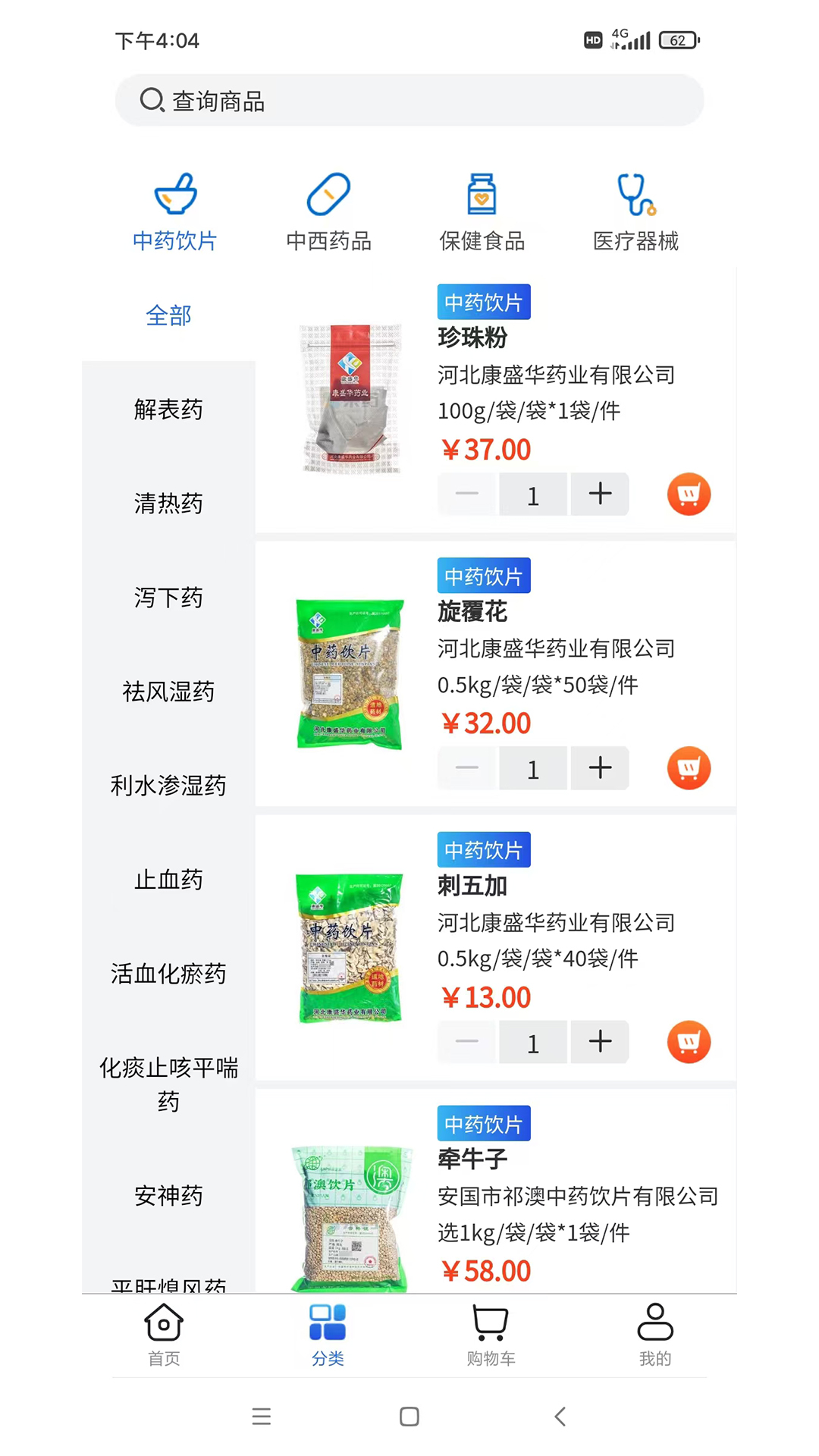Increase 珍珠粉 quantity with plus button

coord(599,494)
